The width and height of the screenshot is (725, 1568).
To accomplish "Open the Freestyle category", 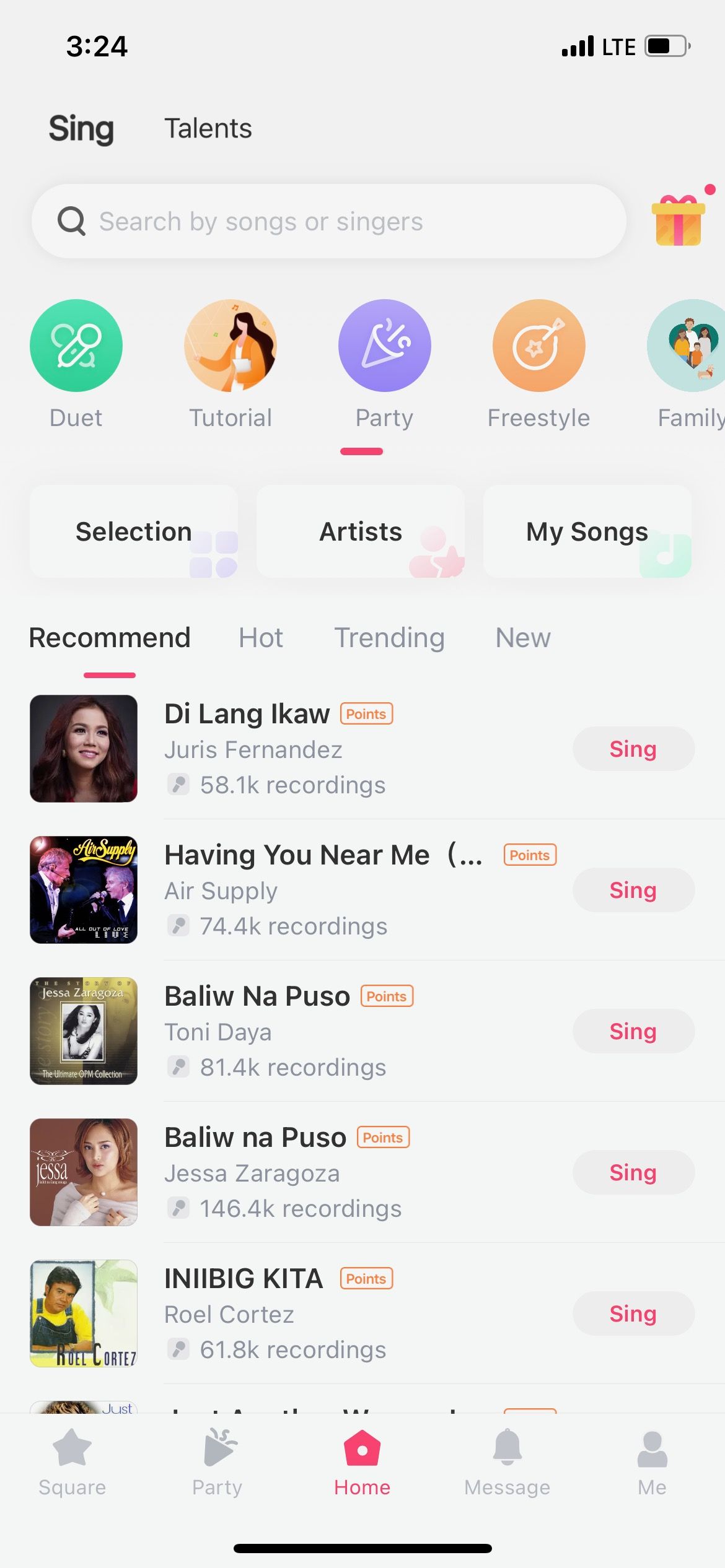I will (538, 346).
